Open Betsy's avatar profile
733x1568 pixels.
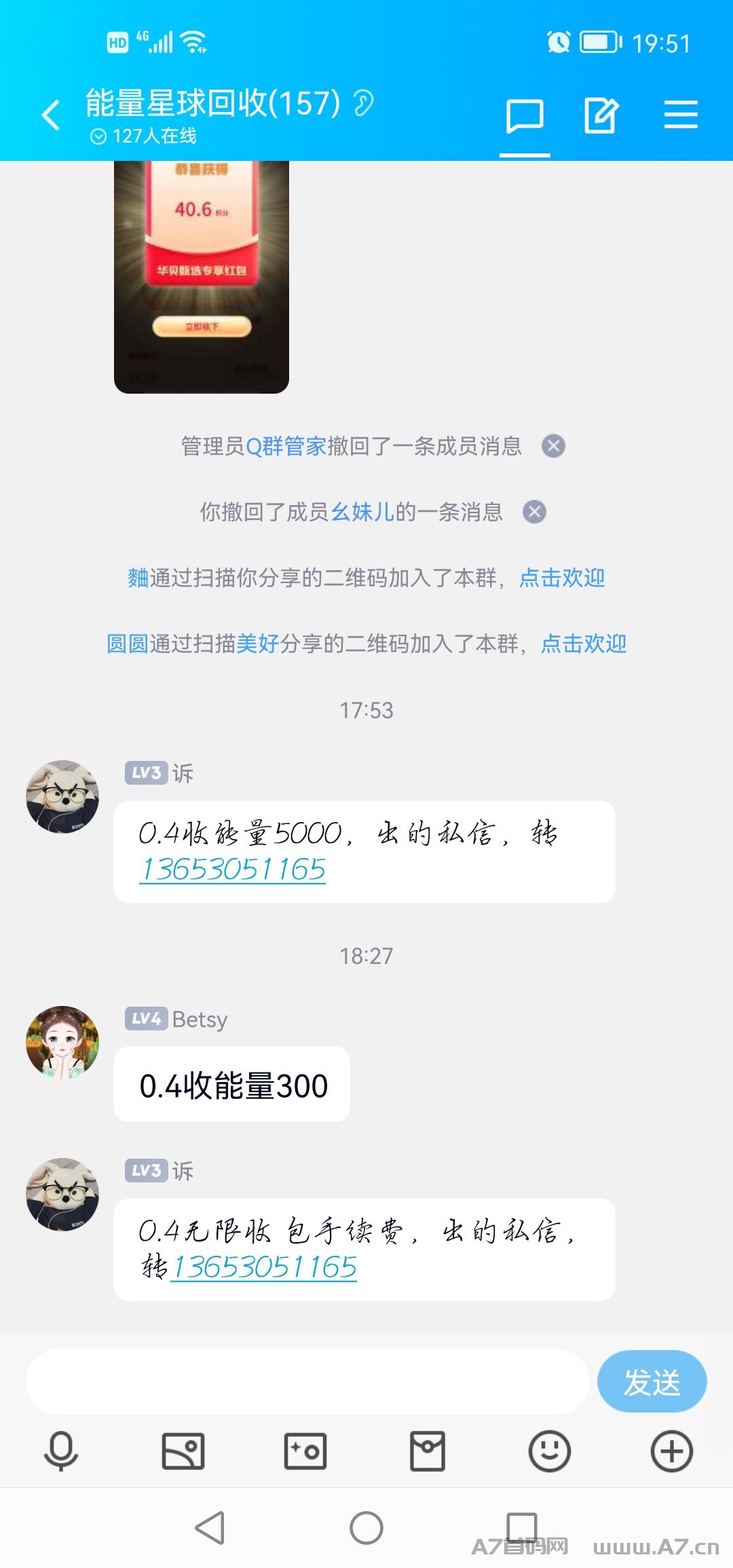[x=62, y=1043]
